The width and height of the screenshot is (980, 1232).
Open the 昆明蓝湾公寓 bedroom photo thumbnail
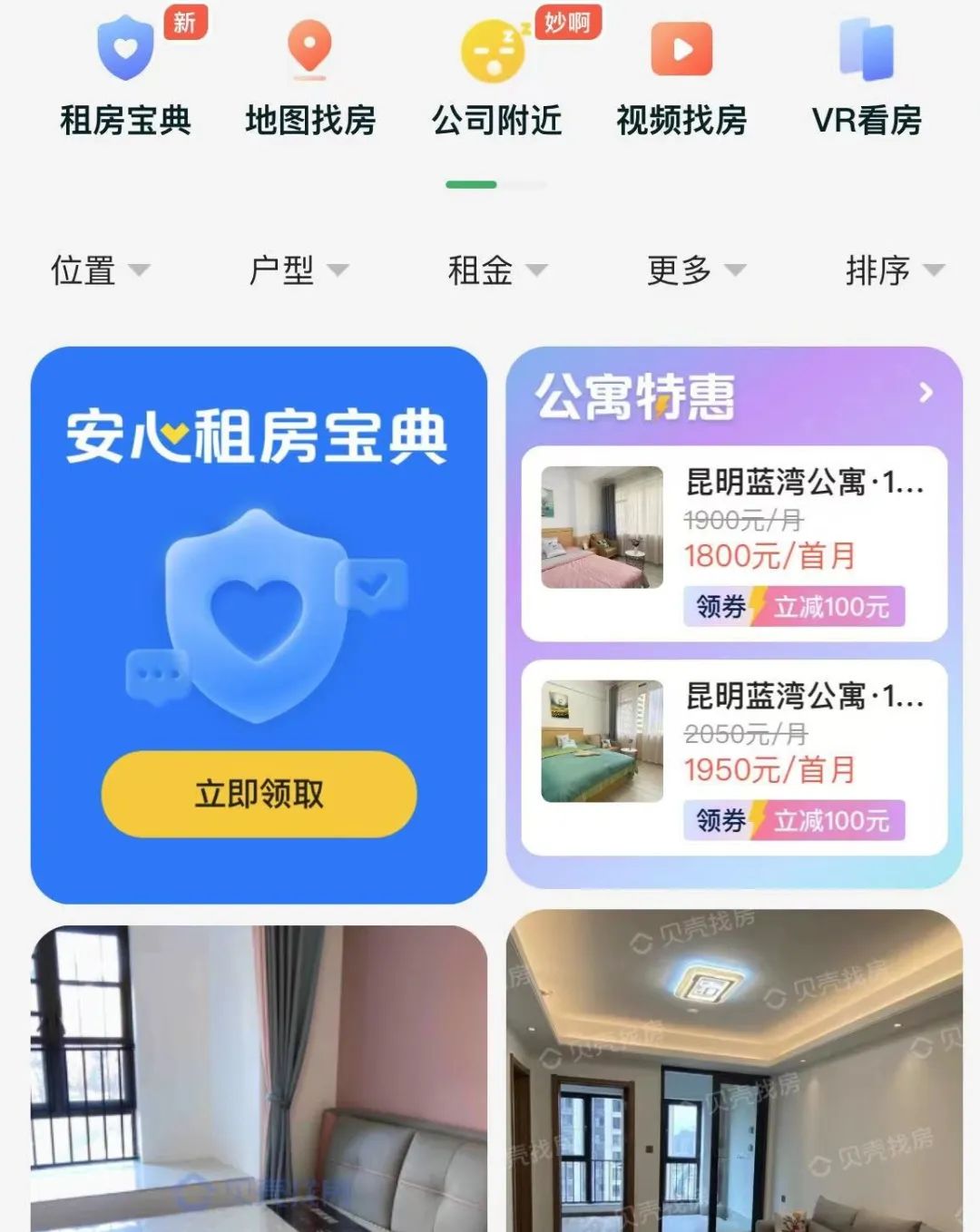click(602, 529)
